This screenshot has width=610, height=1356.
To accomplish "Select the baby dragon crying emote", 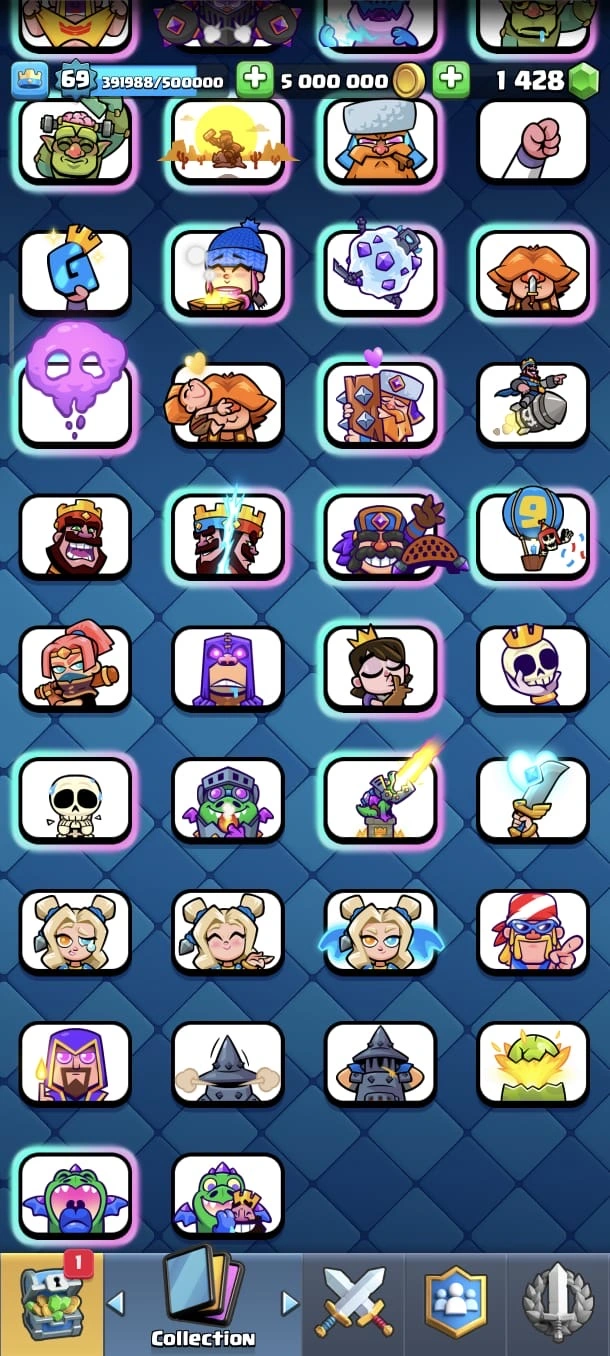I will pyautogui.click(x=75, y=1195).
